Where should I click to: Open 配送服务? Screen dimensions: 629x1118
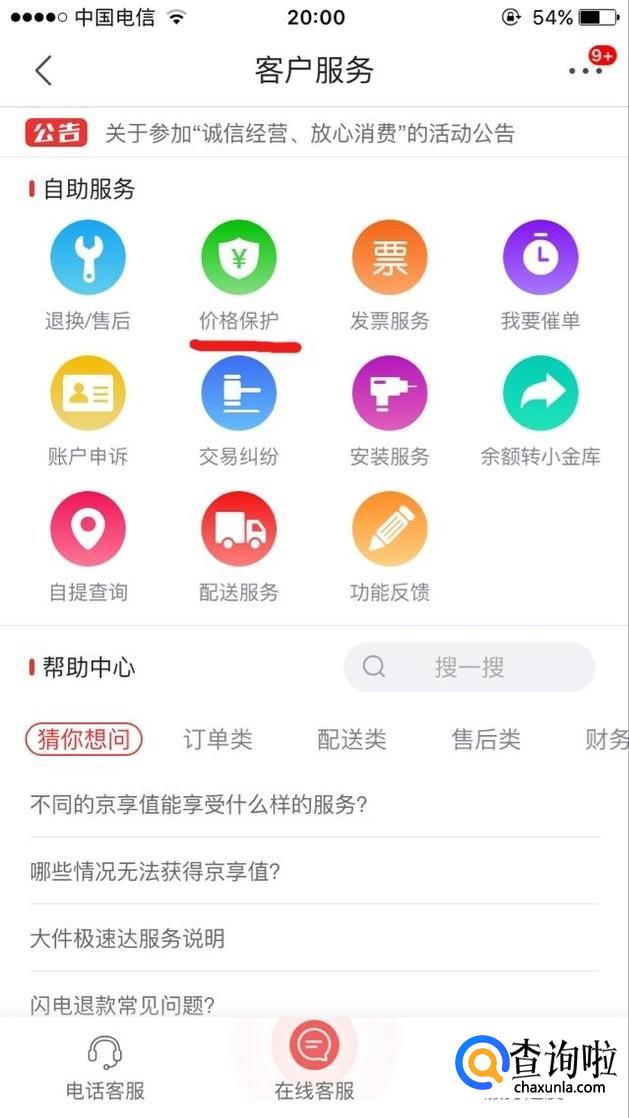239,530
